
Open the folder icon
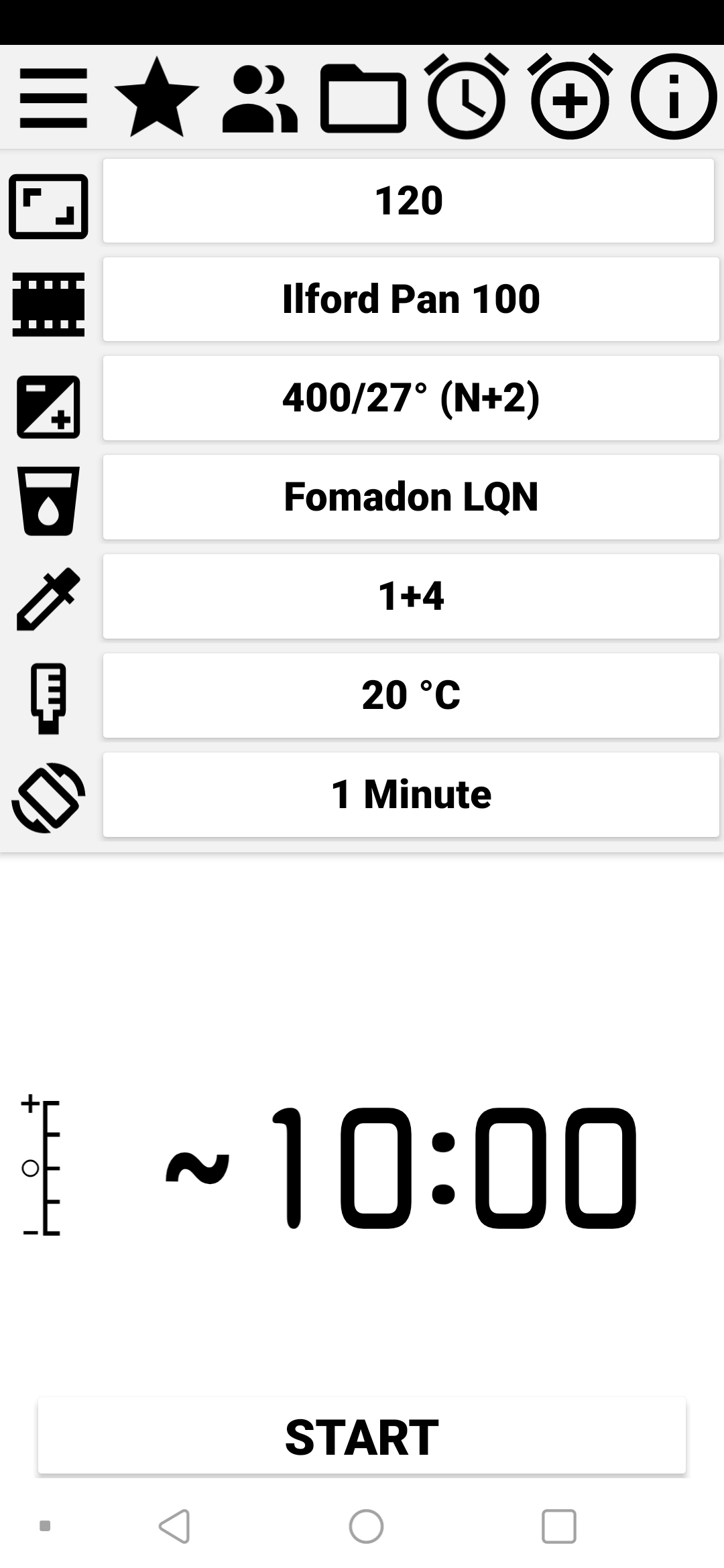tap(363, 98)
